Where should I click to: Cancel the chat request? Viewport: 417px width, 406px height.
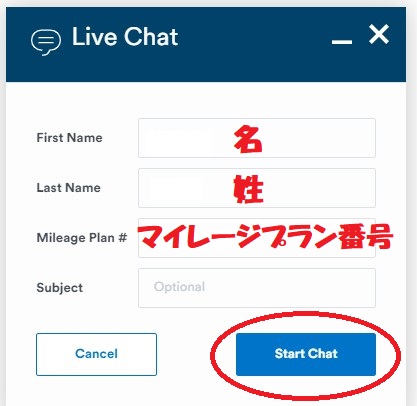pyautogui.click(x=96, y=354)
